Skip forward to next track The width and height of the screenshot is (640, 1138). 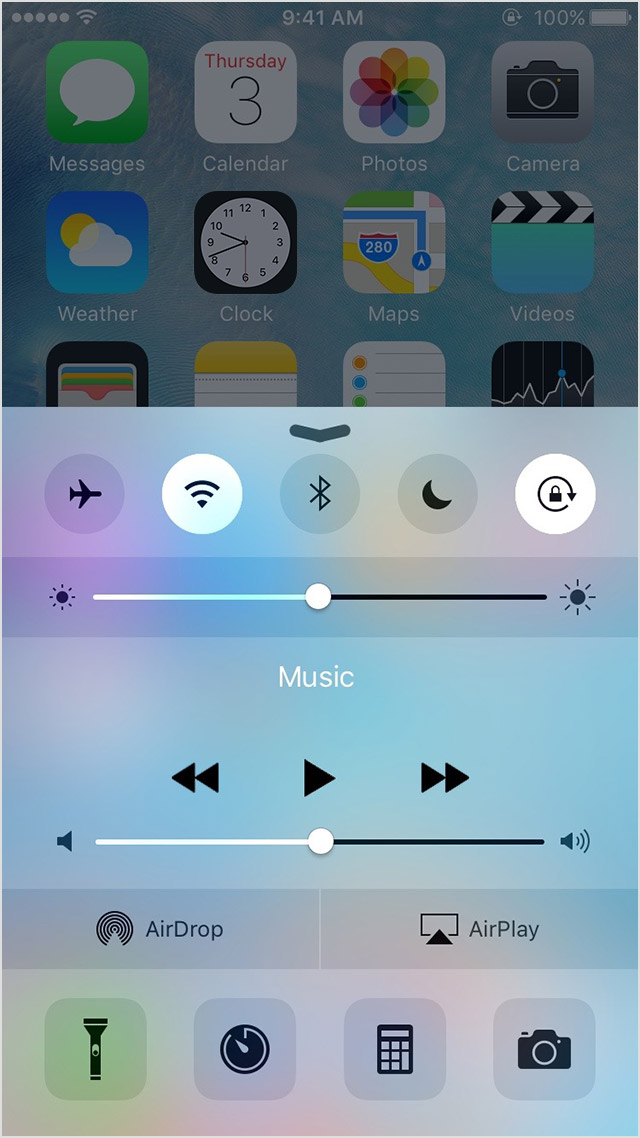point(444,777)
